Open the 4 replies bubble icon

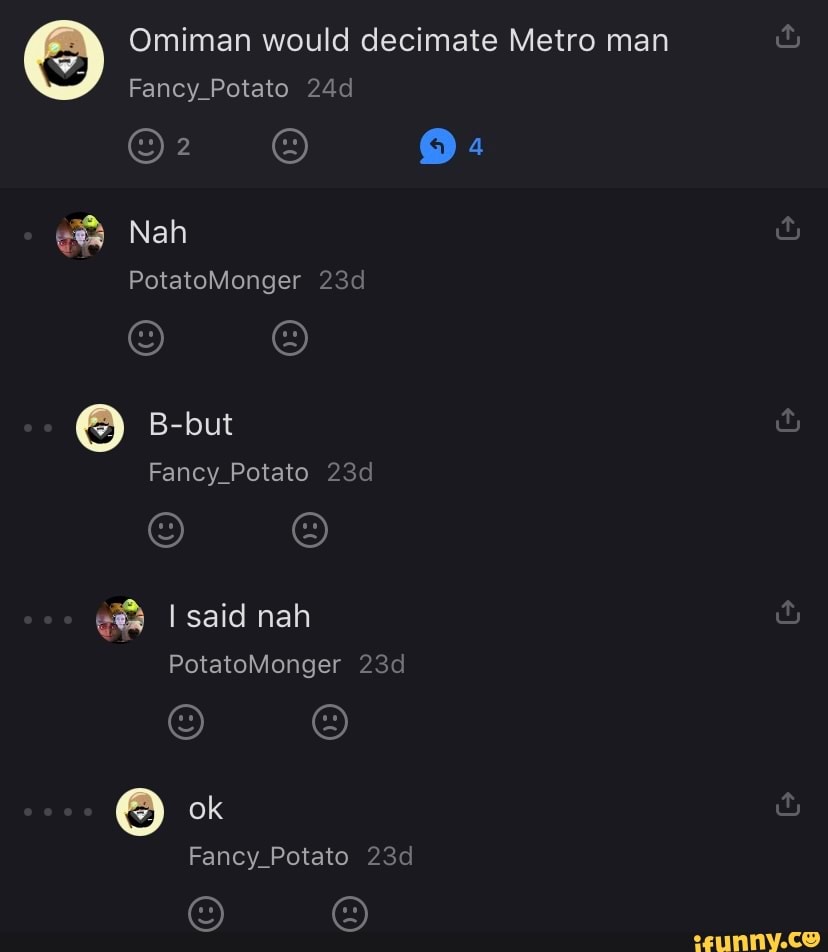(438, 147)
